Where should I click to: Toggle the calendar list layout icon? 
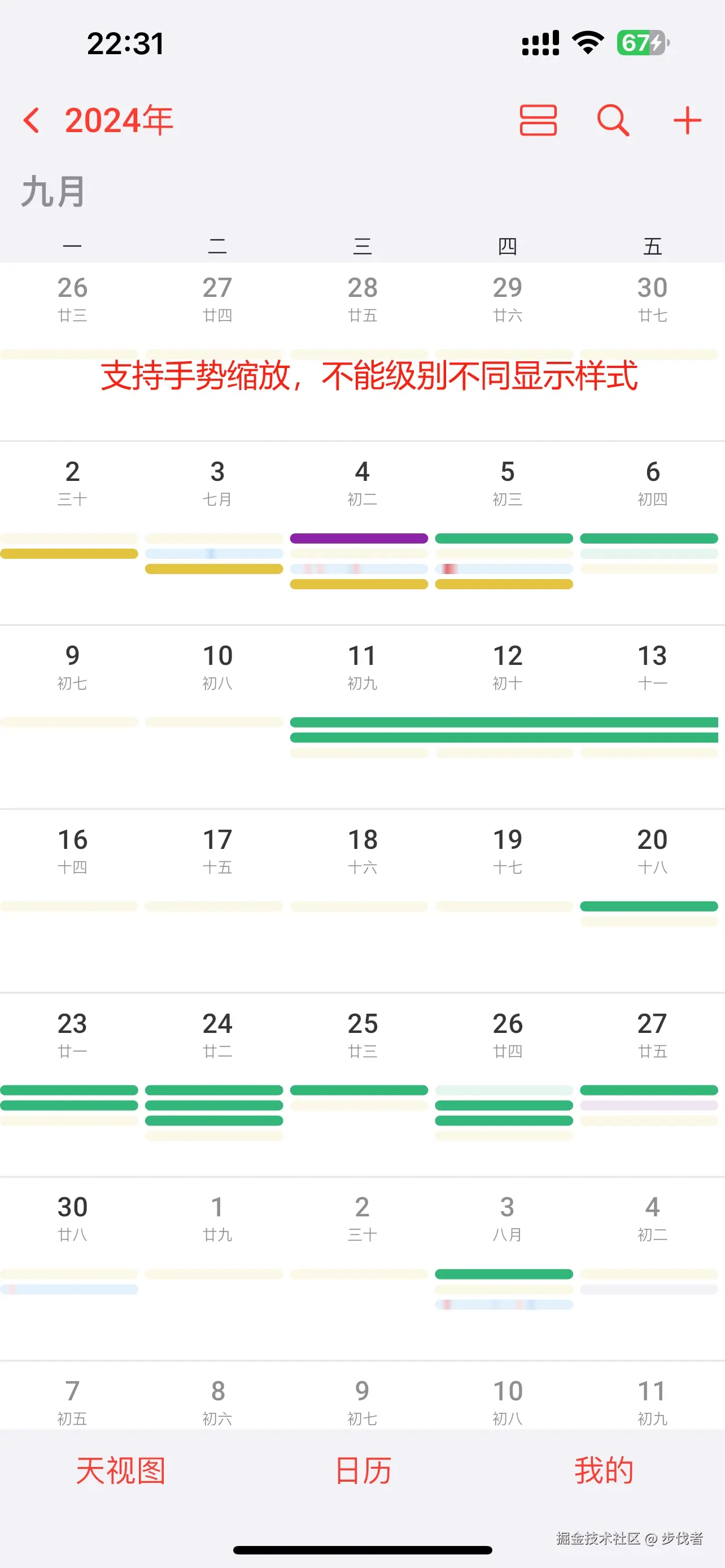click(x=538, y=120)
